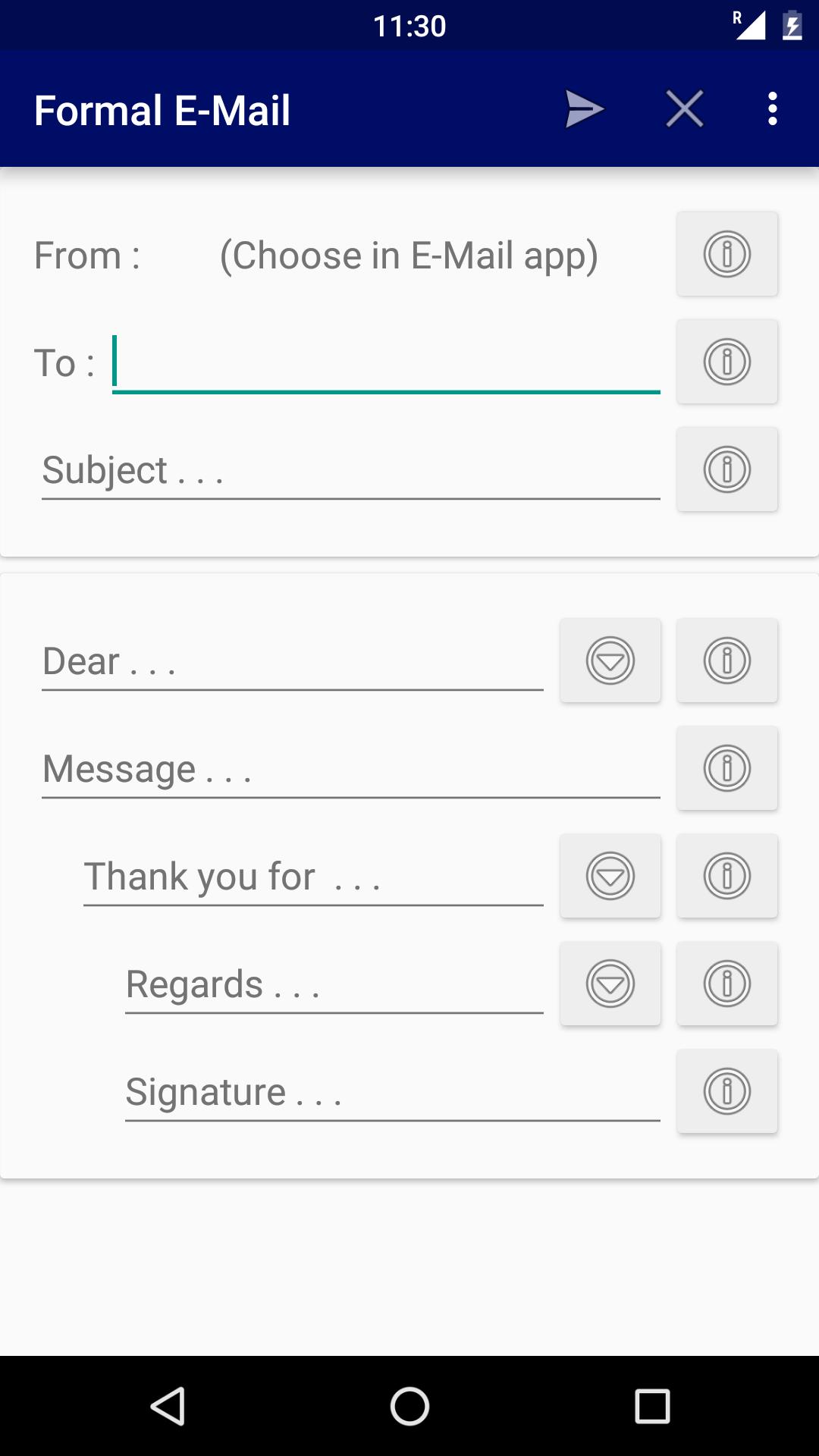Image resolution: width=819 pixels, height=1456 pixels.
Task: View info for the Regards closing
Action: click(726, 984)
